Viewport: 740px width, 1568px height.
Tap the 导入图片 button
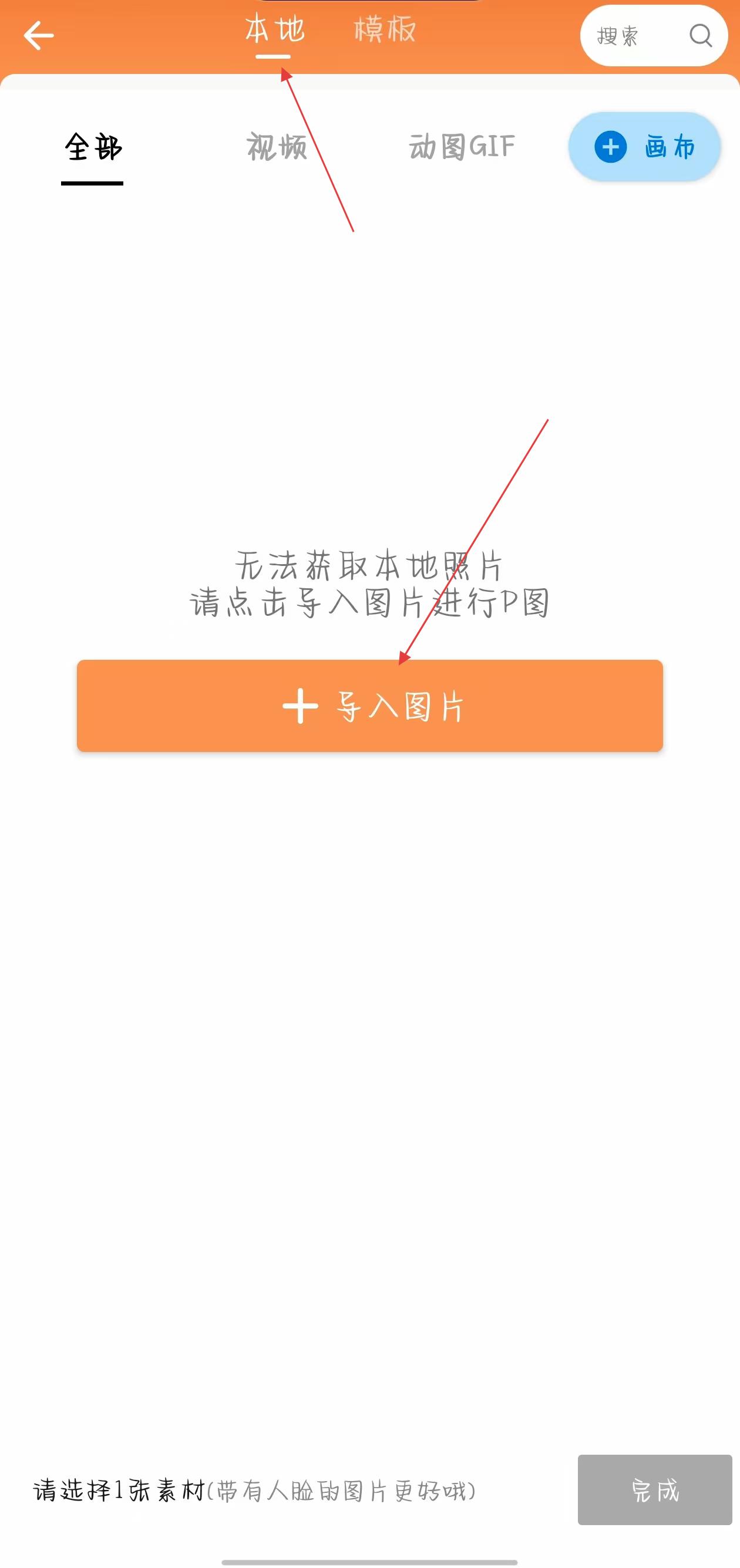[369, 706]
